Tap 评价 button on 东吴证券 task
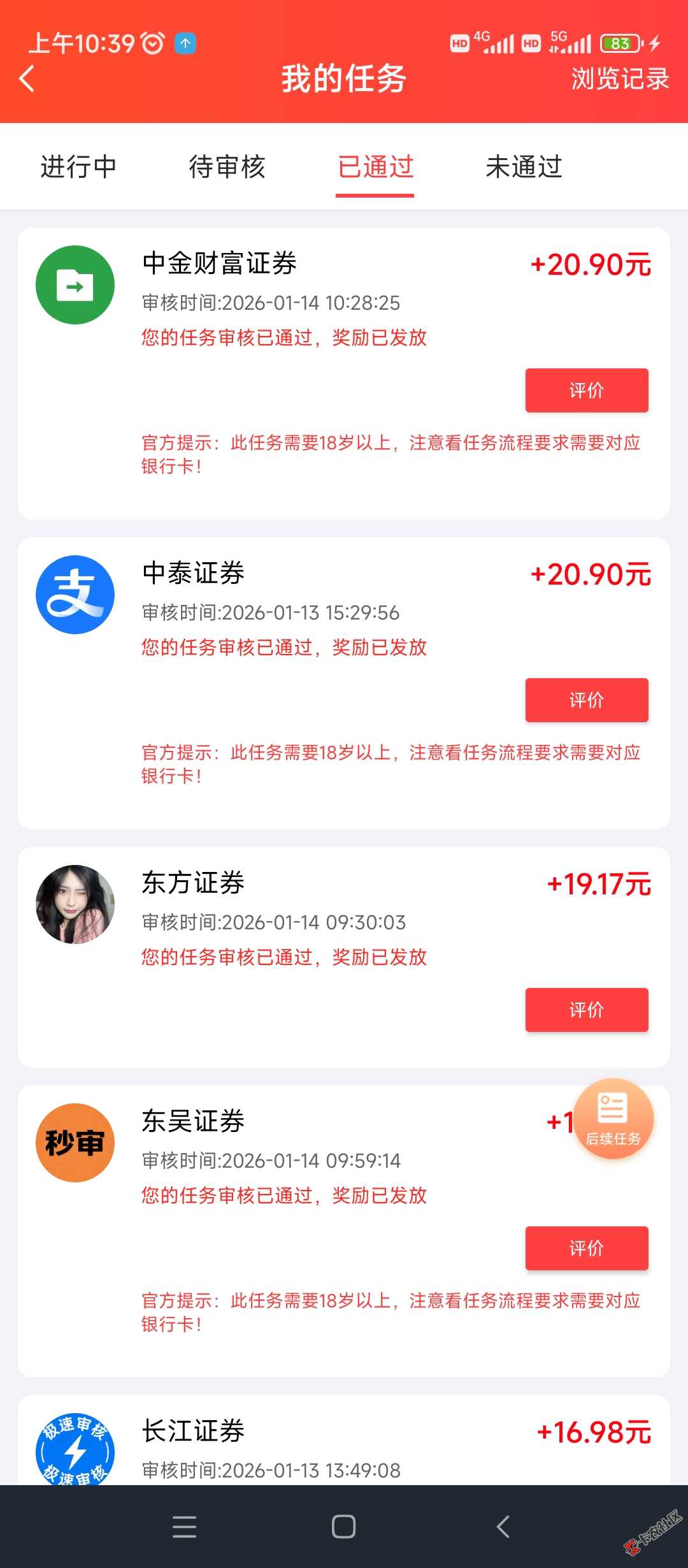 [x=586, y=1248]
